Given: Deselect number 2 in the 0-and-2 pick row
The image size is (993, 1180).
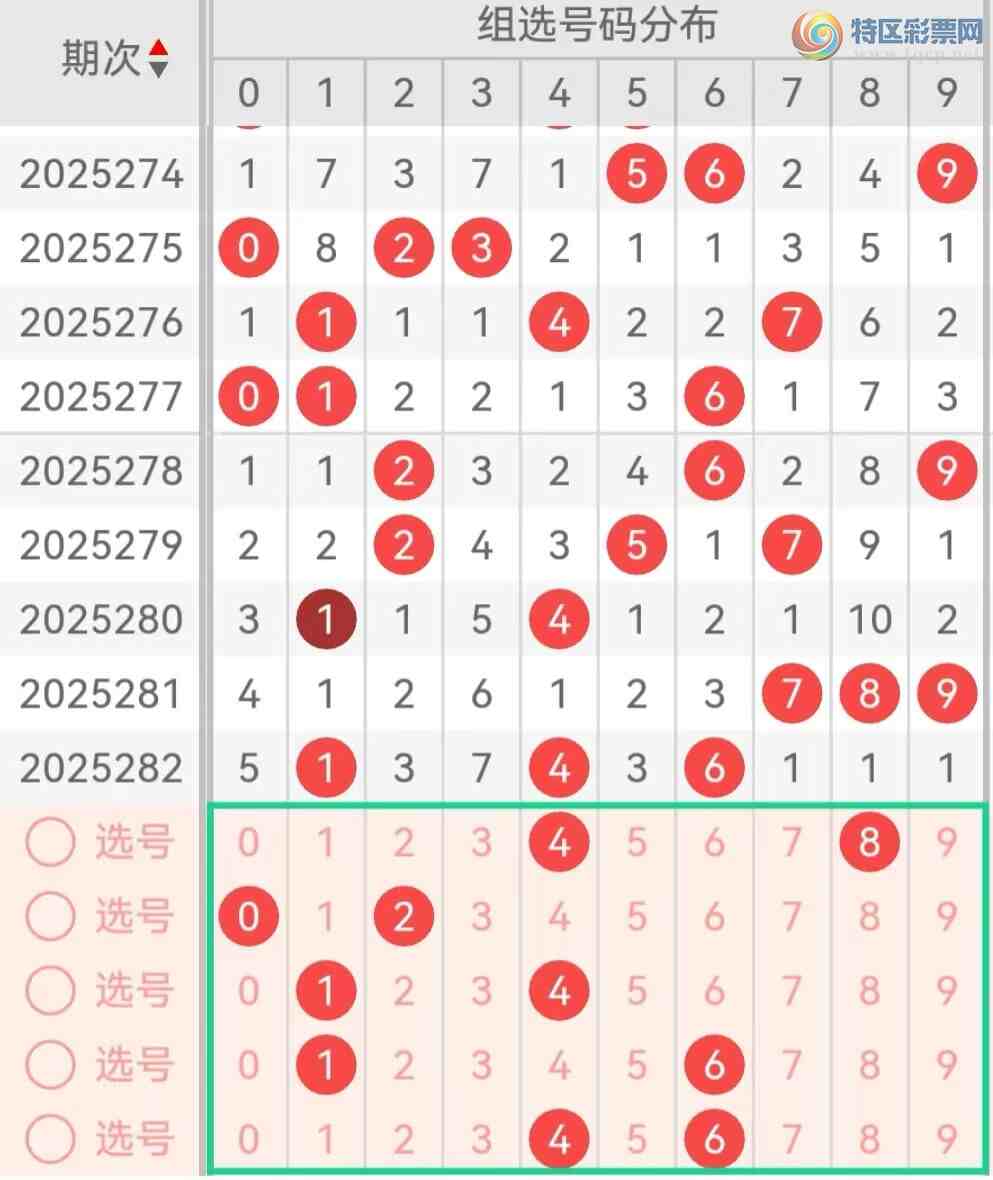Looking at the screenshot, I should point(403,916).
